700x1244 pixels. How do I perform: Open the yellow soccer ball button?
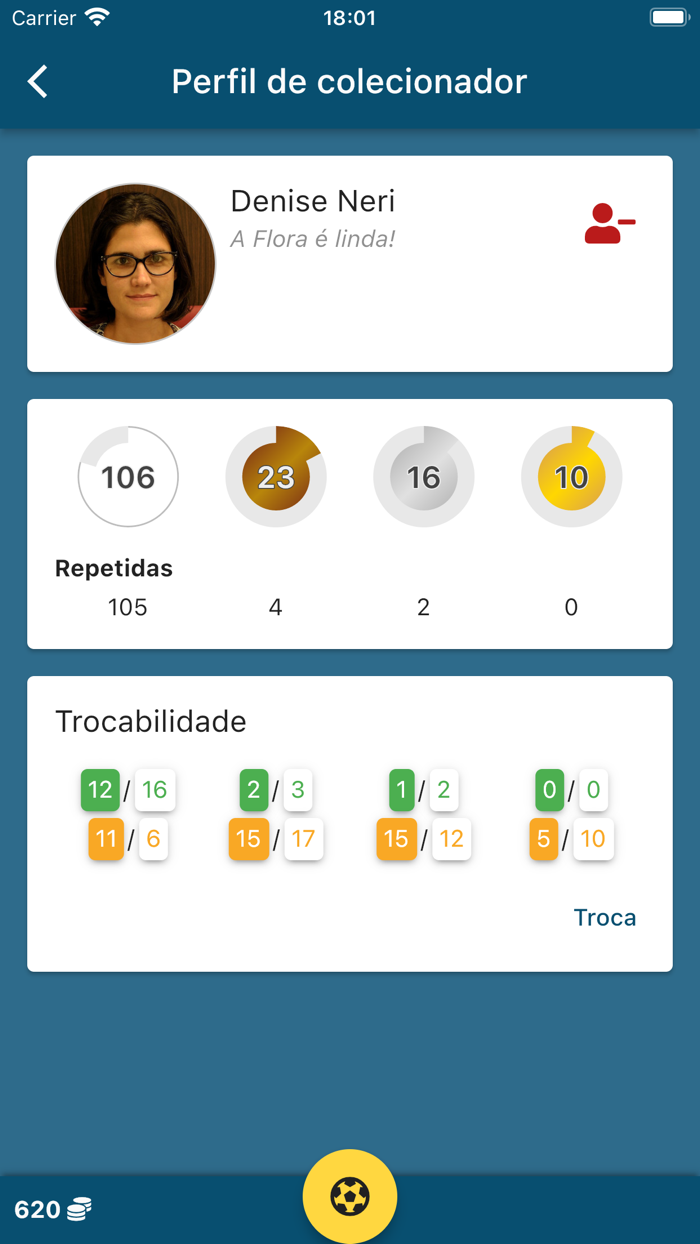pyautogui.click(x=350, y=1196)
